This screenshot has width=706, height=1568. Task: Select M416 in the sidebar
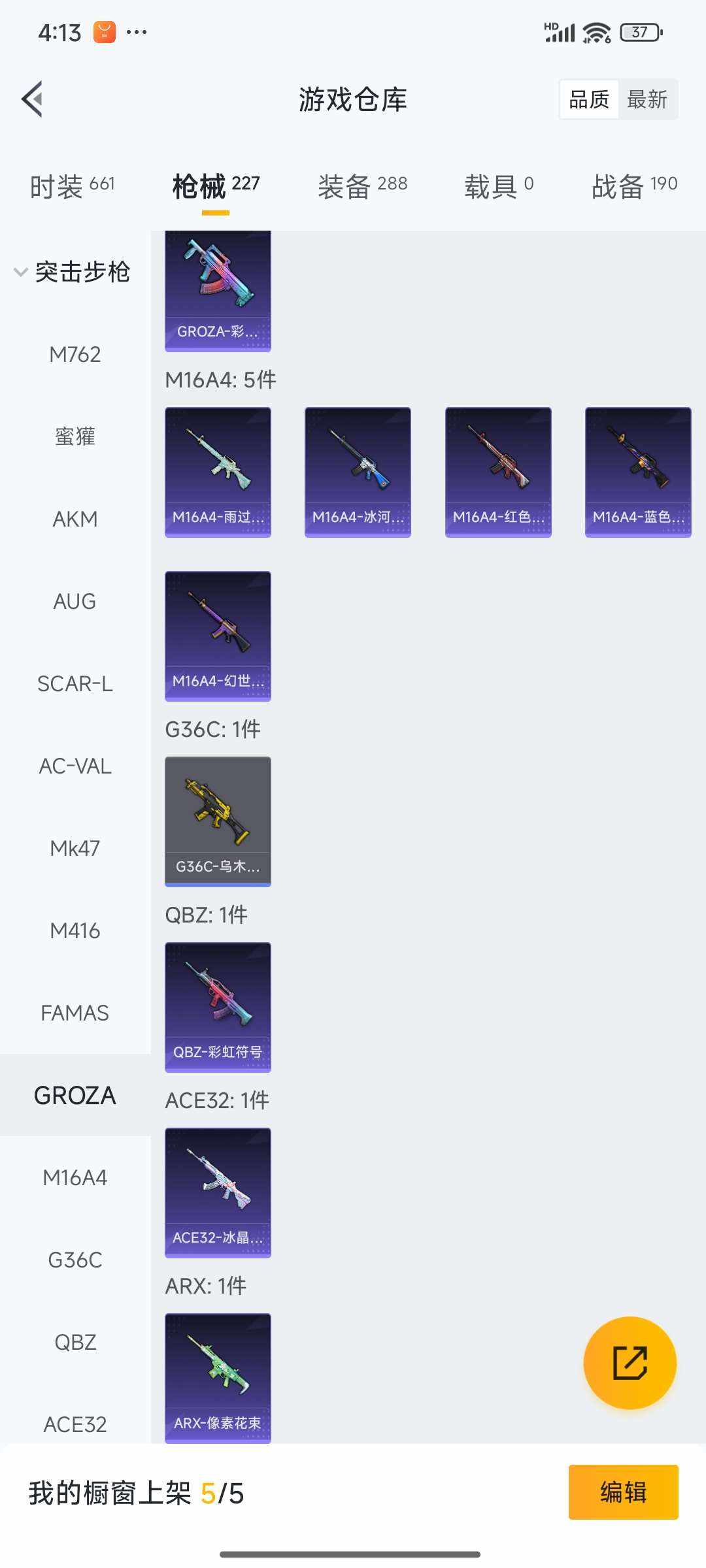(x=75, y=930)
